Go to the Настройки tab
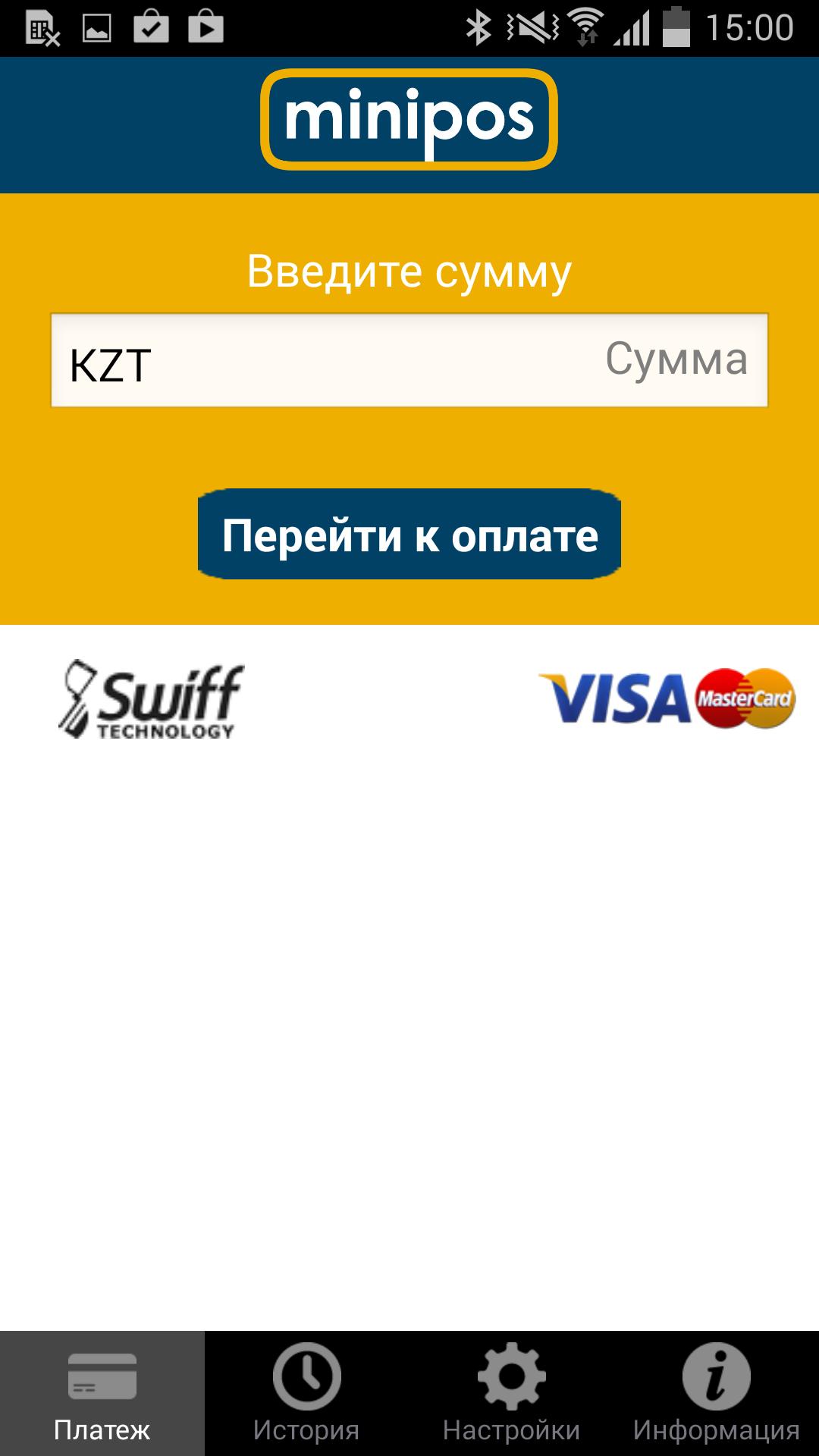Viewport: 819px width, 1456px height. pyautogui.click(x=511, y=1394)
